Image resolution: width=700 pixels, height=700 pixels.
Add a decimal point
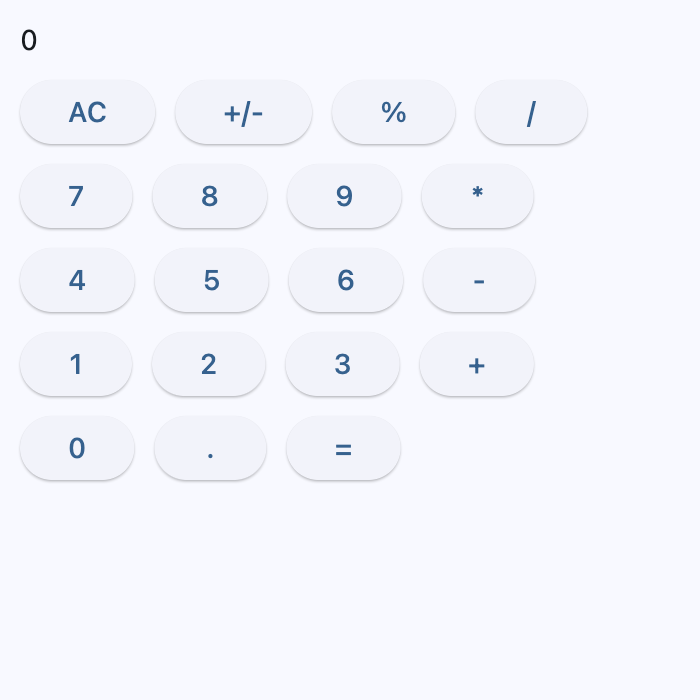click(x=210, y=448)
